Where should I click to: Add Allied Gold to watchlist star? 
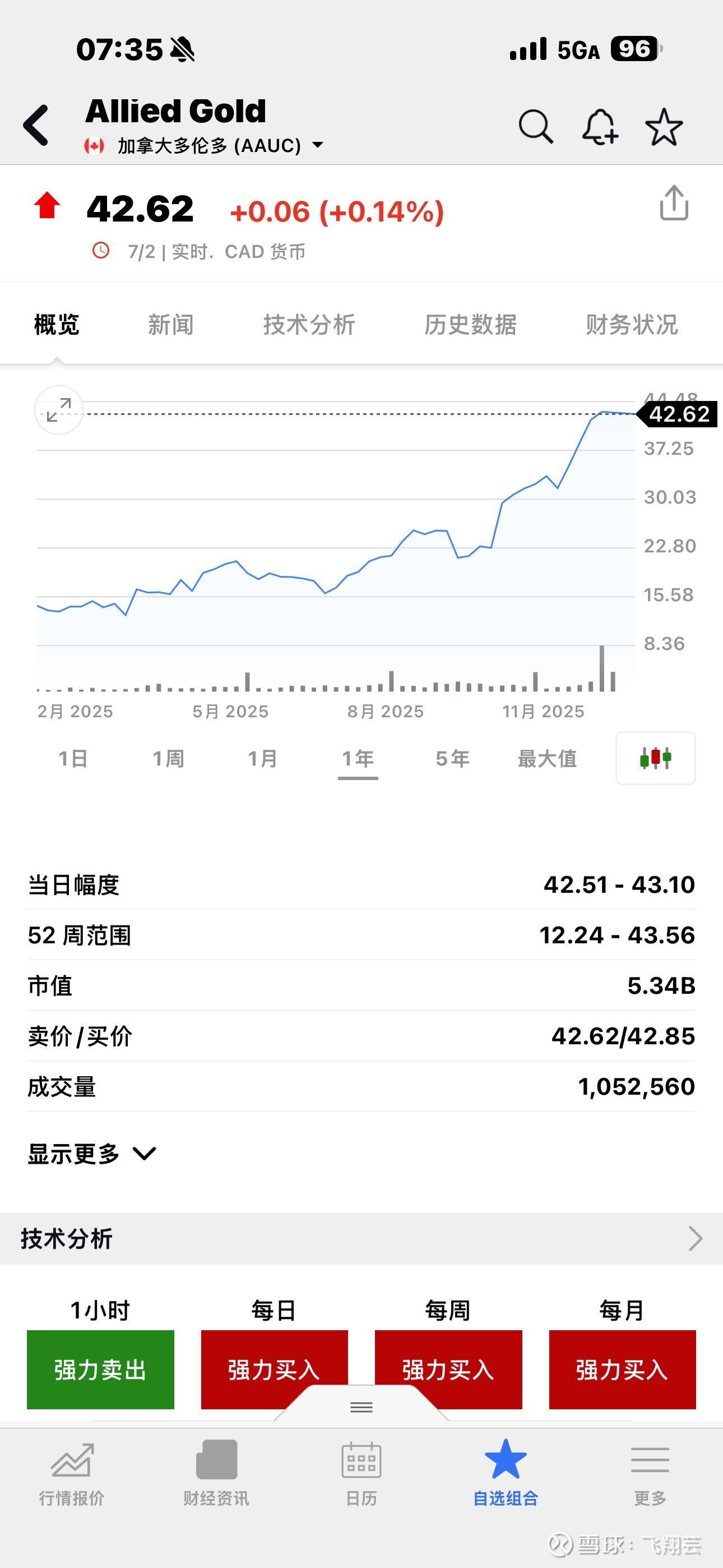tap(664, 127)
